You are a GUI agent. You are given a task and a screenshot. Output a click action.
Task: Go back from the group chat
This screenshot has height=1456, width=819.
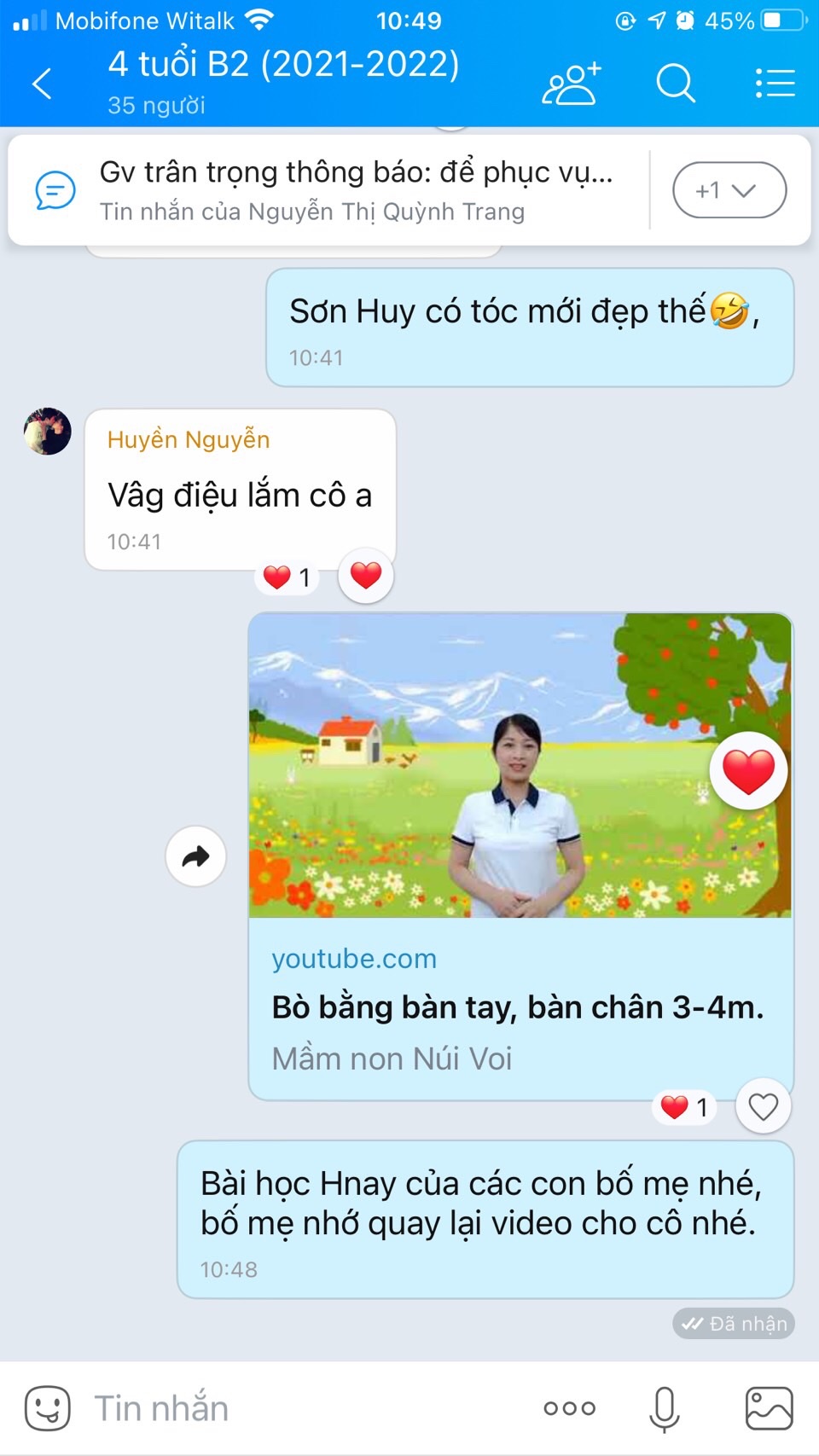(x=42, y=84)
